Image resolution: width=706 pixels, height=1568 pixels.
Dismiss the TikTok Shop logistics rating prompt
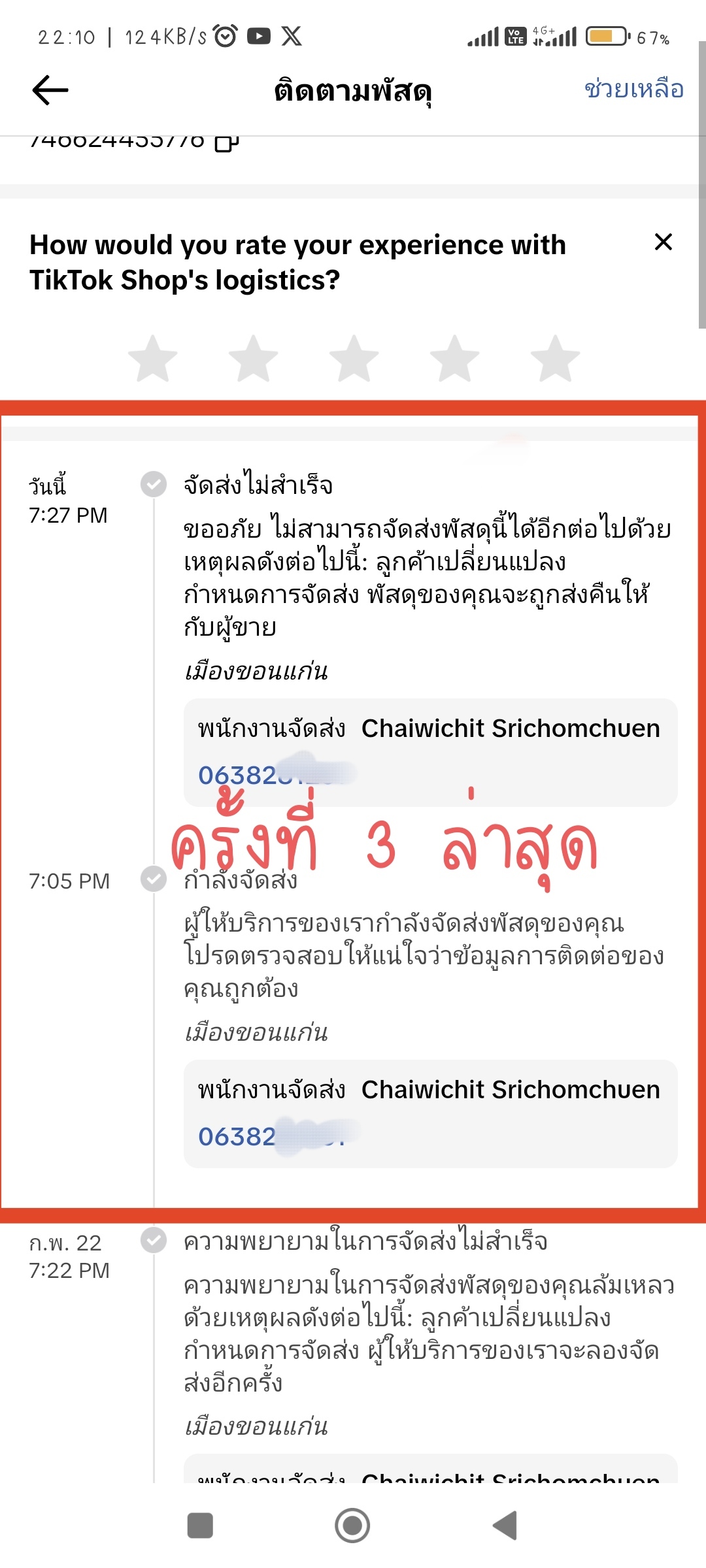(x=664, y=242)
